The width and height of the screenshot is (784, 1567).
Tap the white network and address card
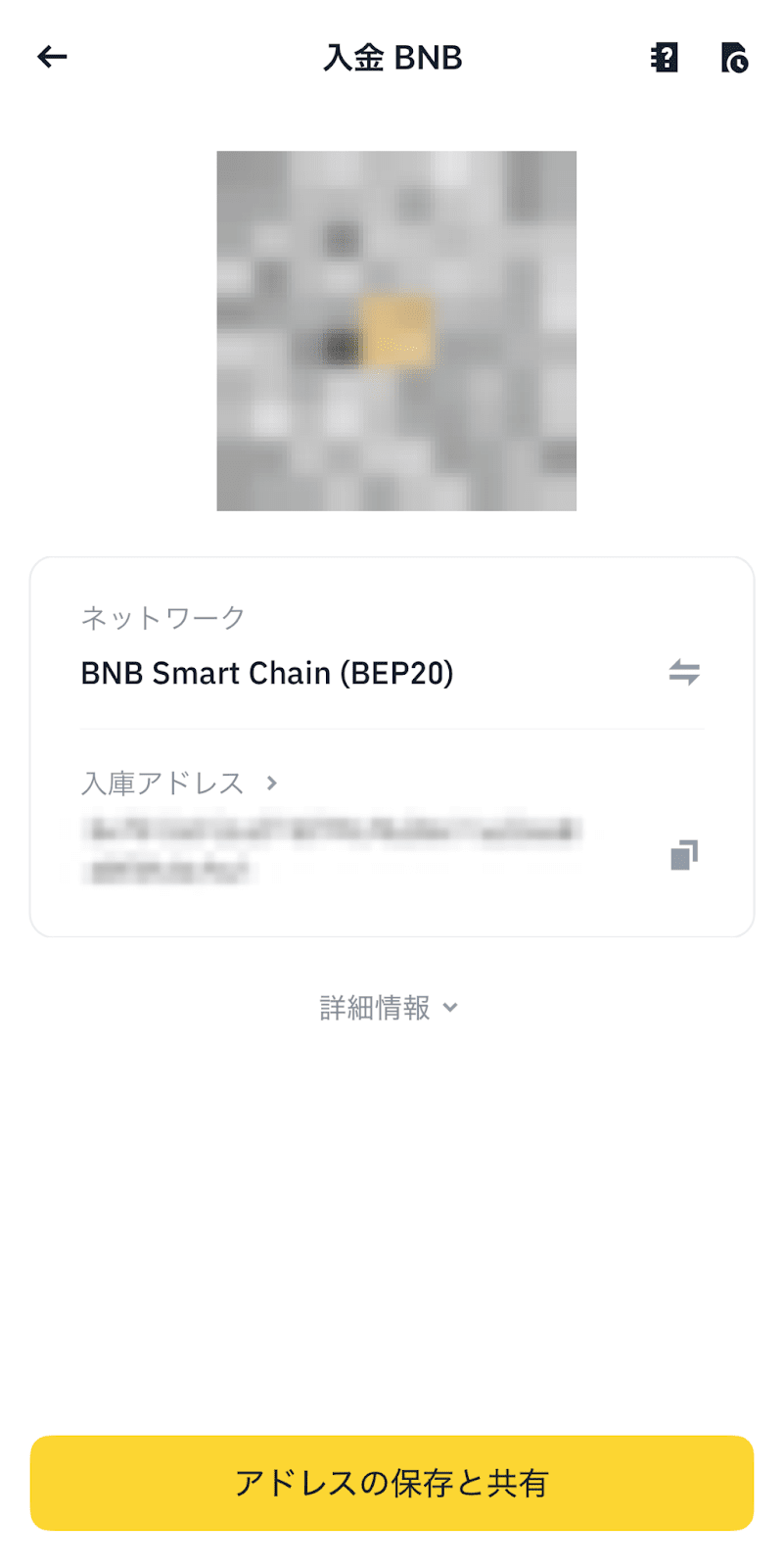coord(392,744)
